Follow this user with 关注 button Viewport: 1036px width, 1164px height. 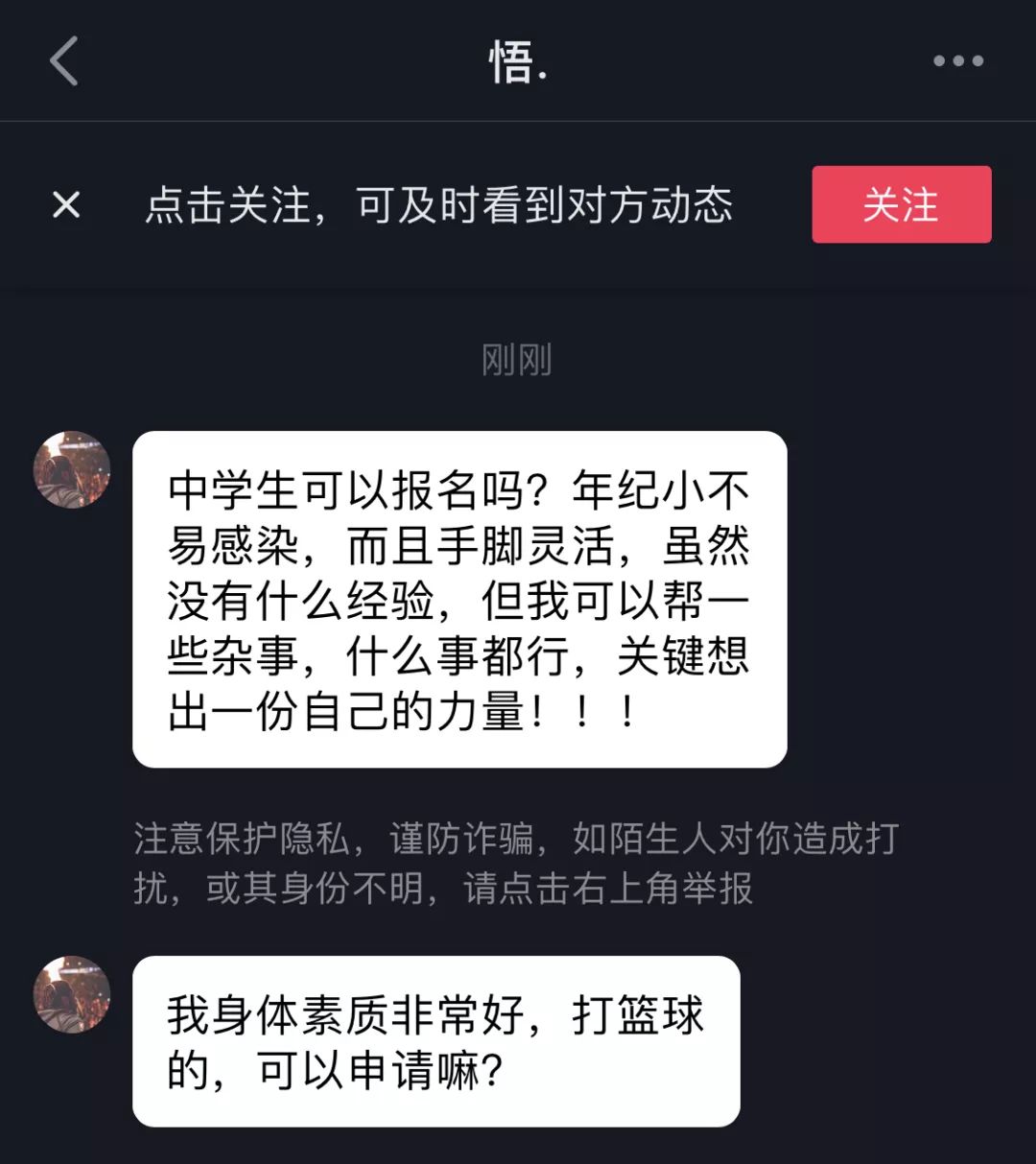(901, 204)
